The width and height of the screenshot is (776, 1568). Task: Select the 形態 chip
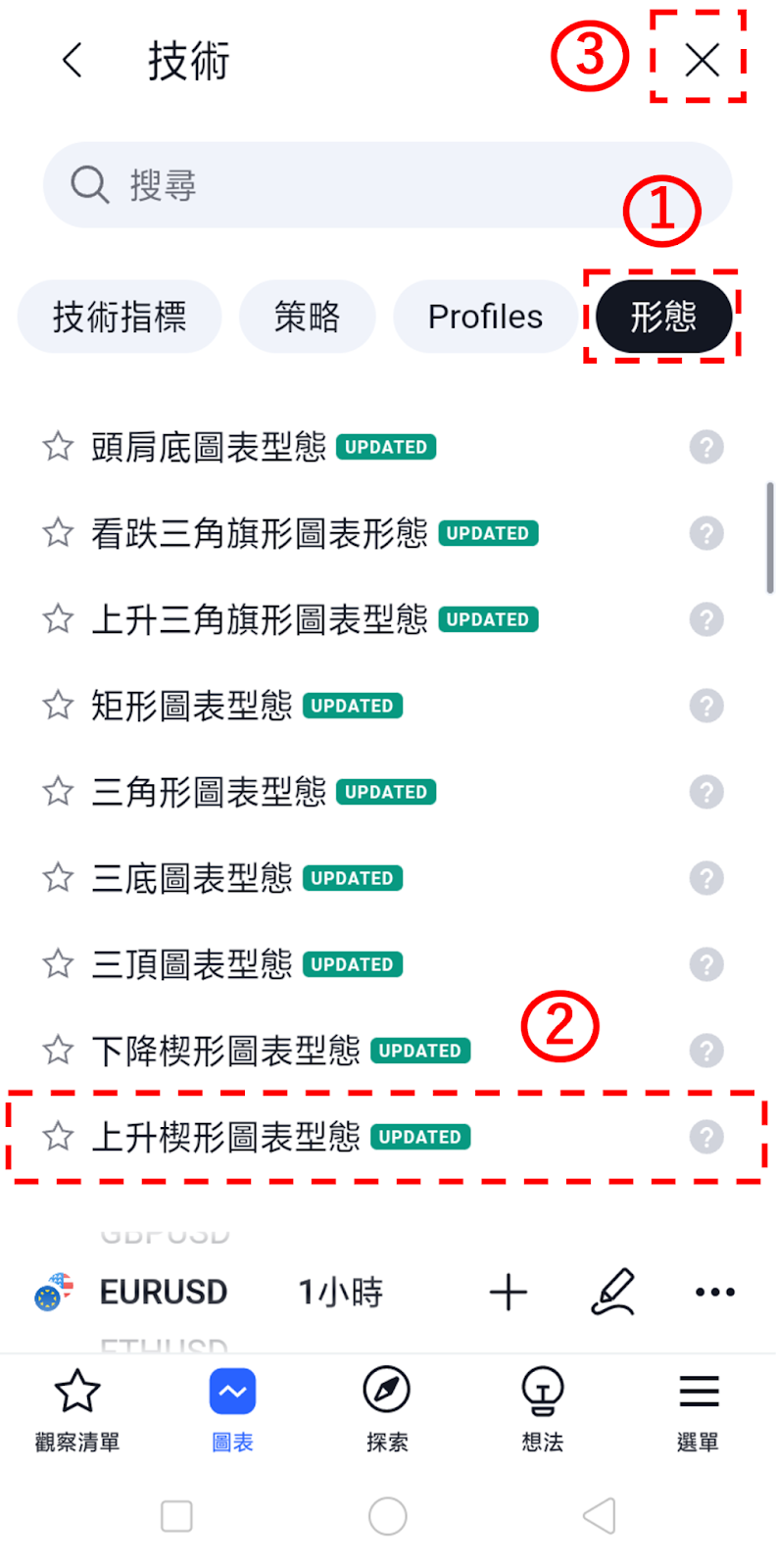[x=663, y=317]
